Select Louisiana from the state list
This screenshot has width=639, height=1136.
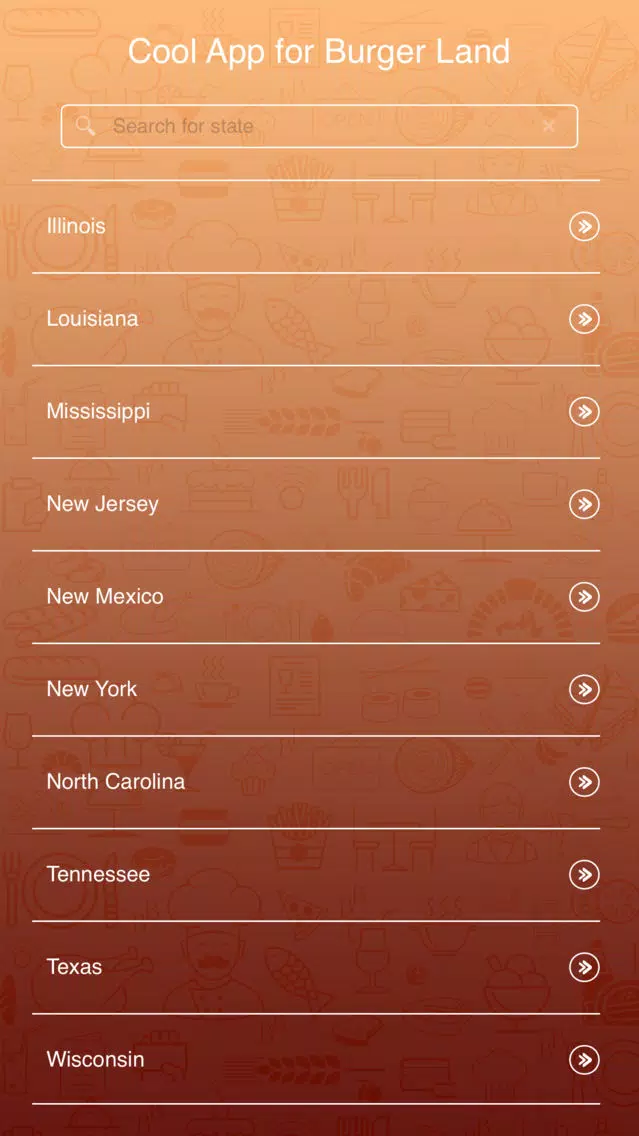[316, 320]
